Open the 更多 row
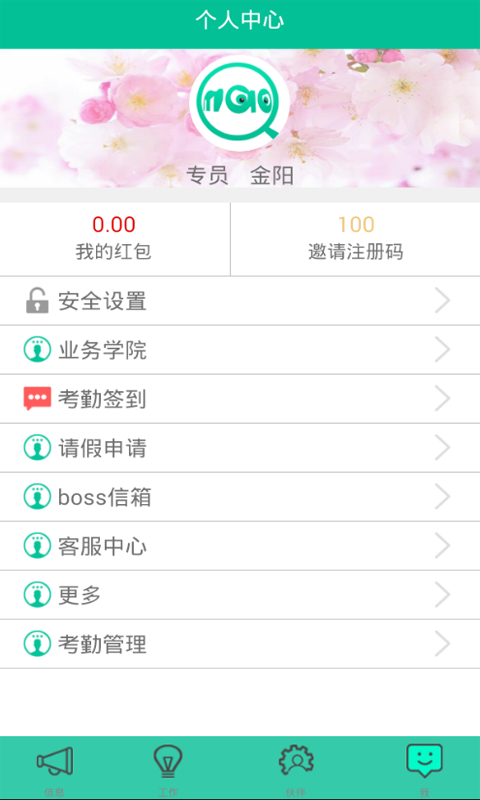This screenshot has height=800, width=480. click(x=240, y=595)
